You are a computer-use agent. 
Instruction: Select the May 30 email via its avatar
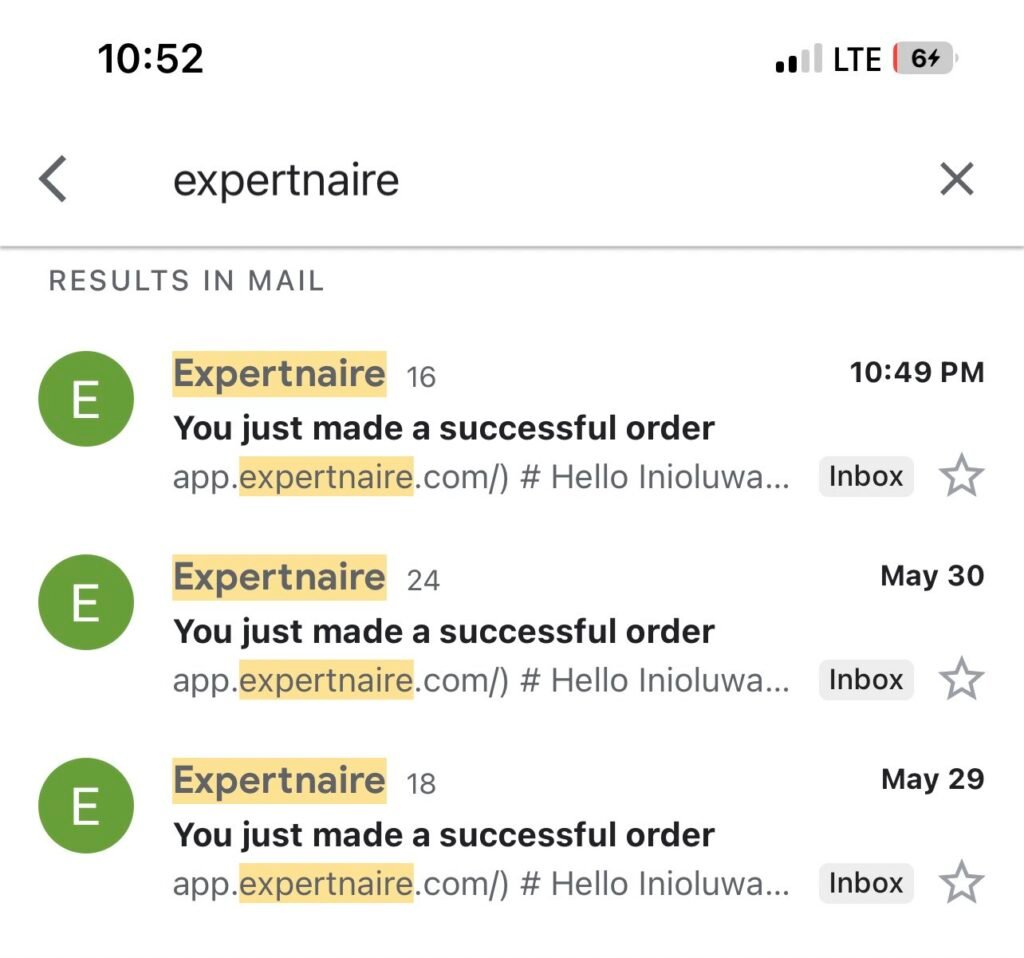86,602
